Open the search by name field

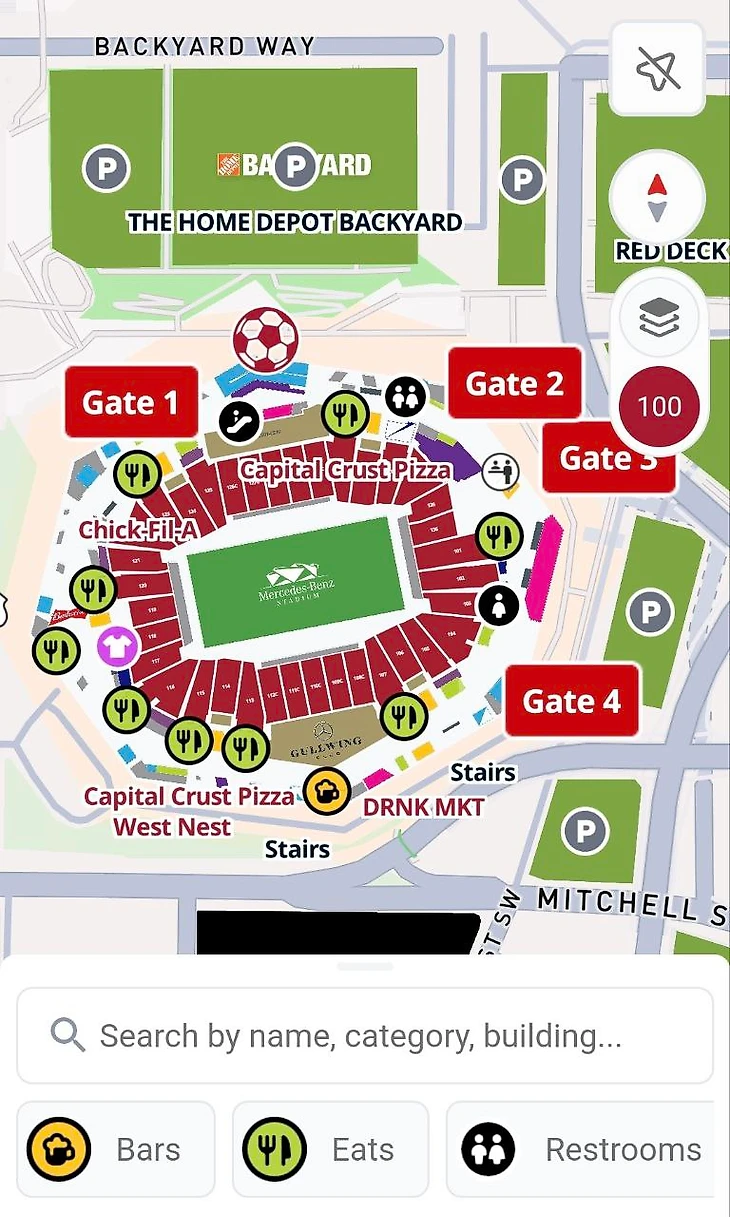(365, 1035)
